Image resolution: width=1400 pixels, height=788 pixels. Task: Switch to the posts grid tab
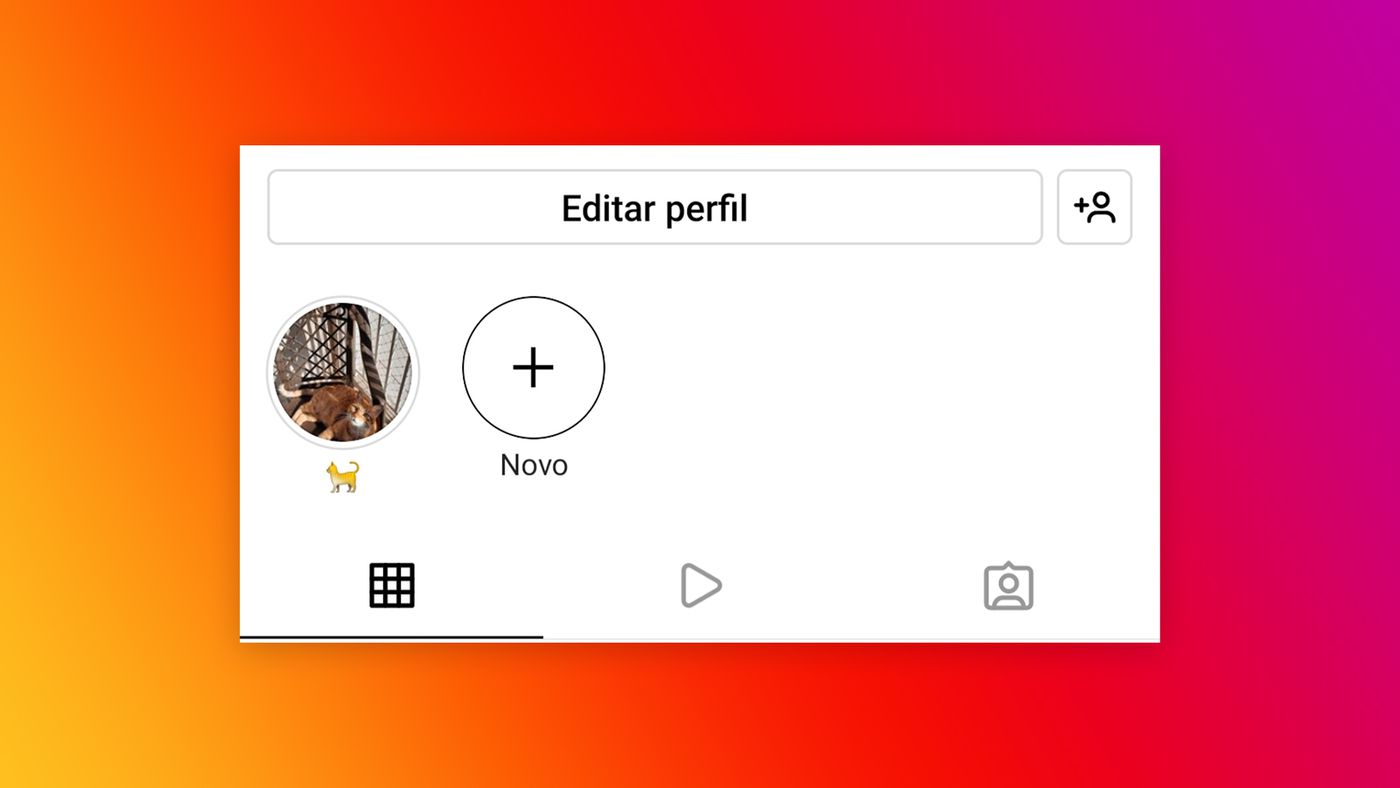click(392, 586)
